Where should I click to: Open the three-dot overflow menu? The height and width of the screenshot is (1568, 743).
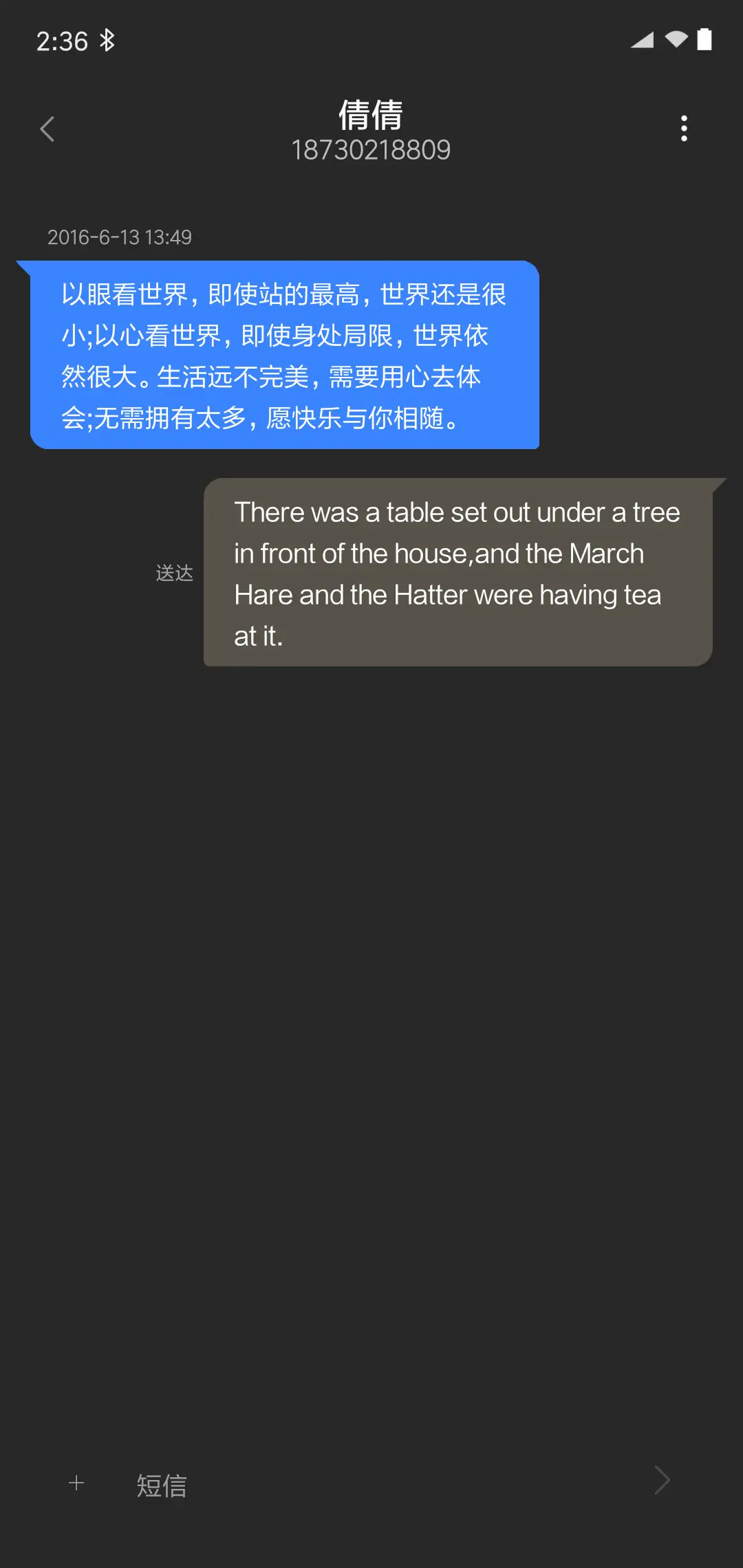[684, 129]
